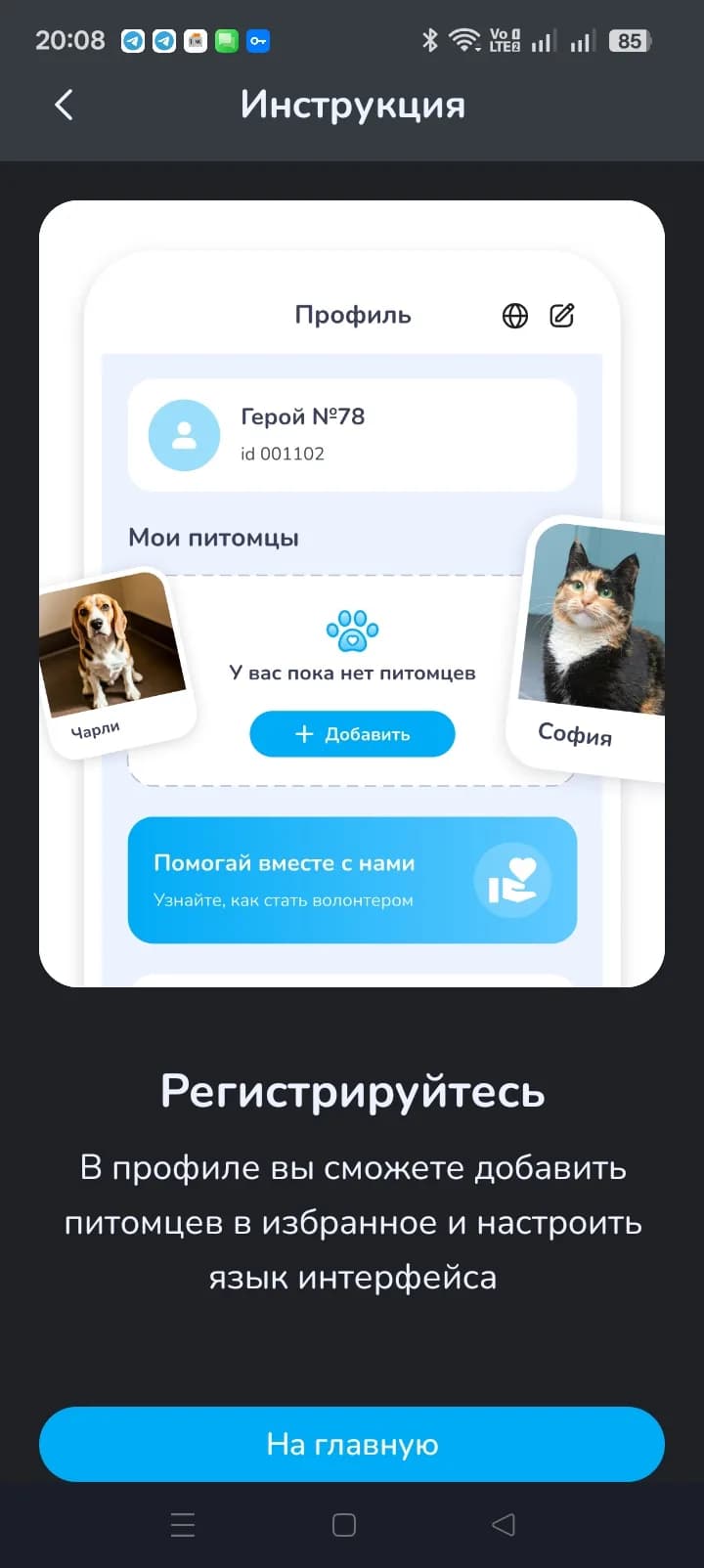Open recent apps from system navigation bar
704x1568 pixels.
point(183,1525)
